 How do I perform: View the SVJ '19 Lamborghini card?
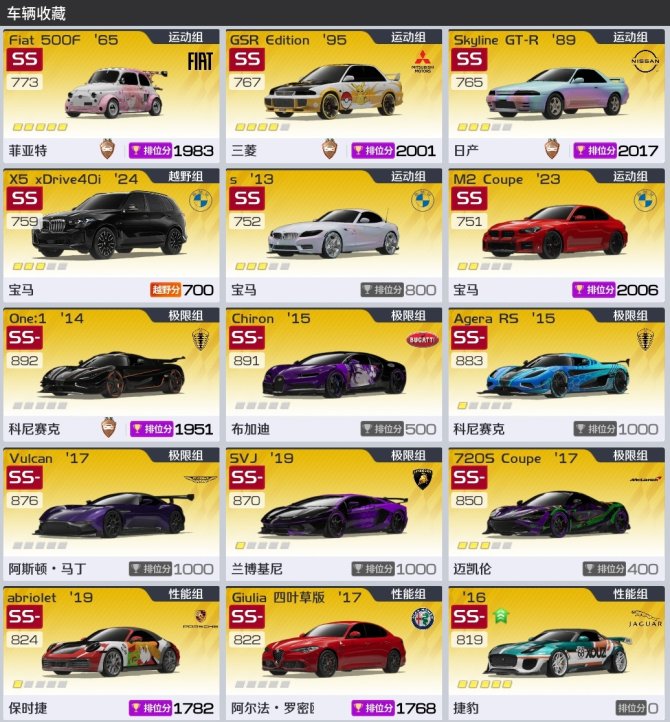point(333,514)
